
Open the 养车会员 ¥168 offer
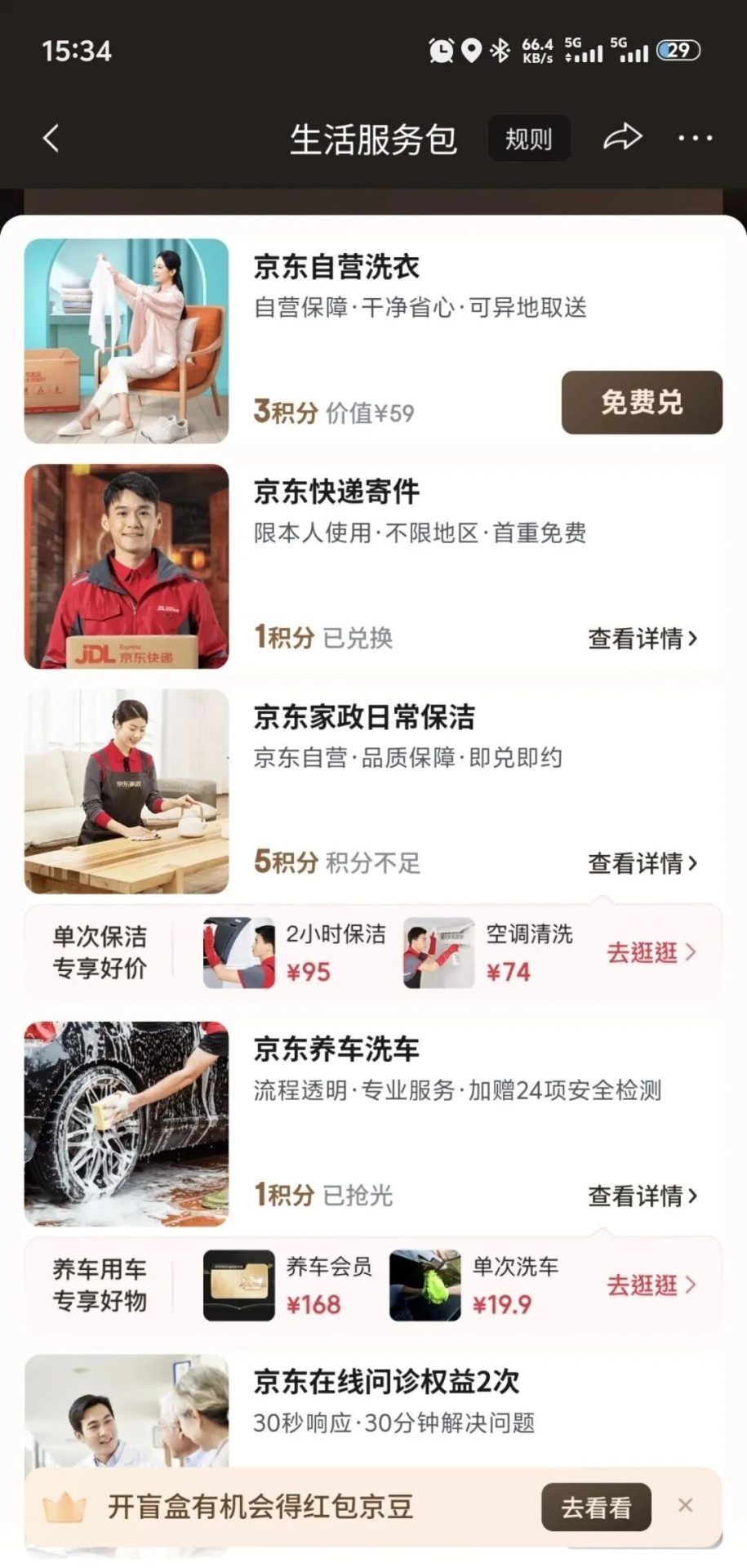point(289,1285)
